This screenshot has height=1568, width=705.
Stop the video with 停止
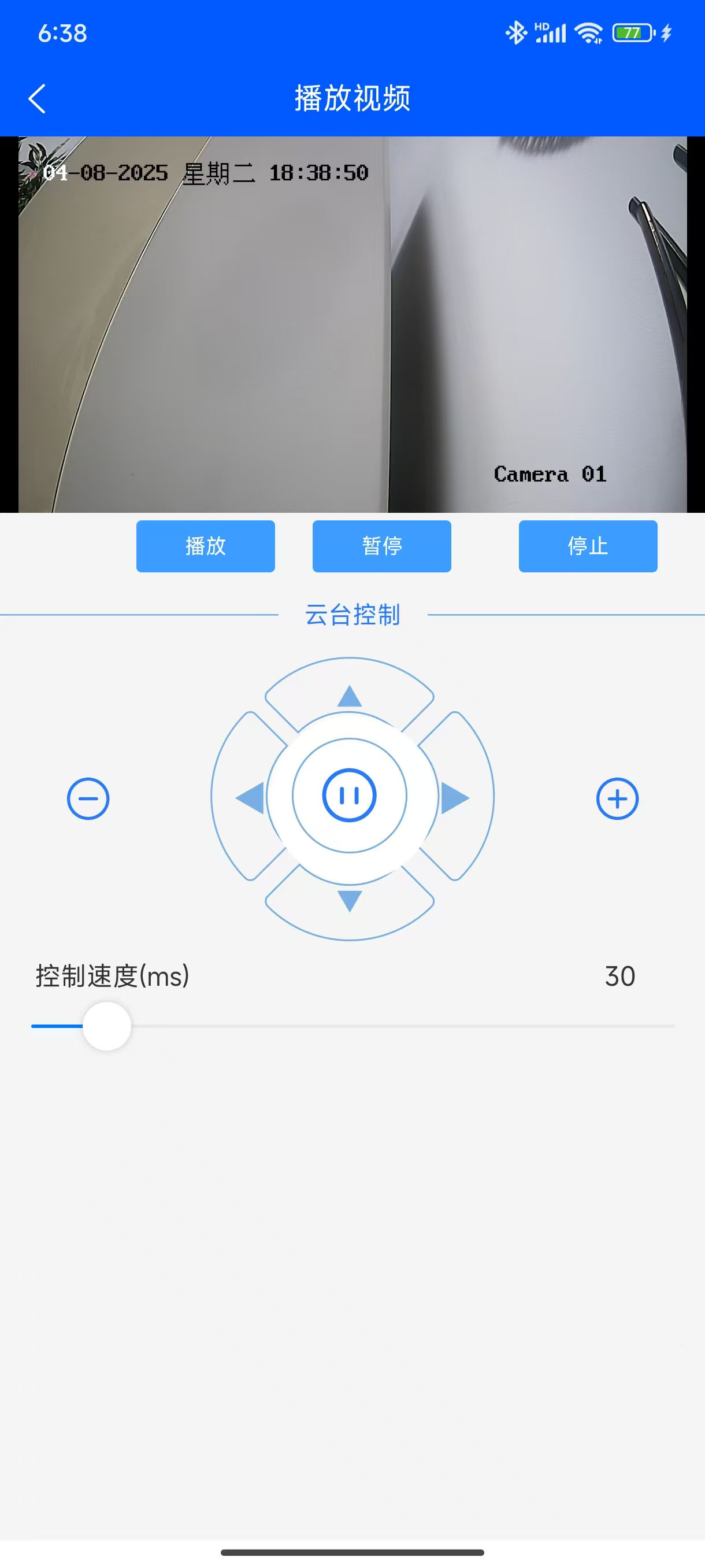pos(588,546)
